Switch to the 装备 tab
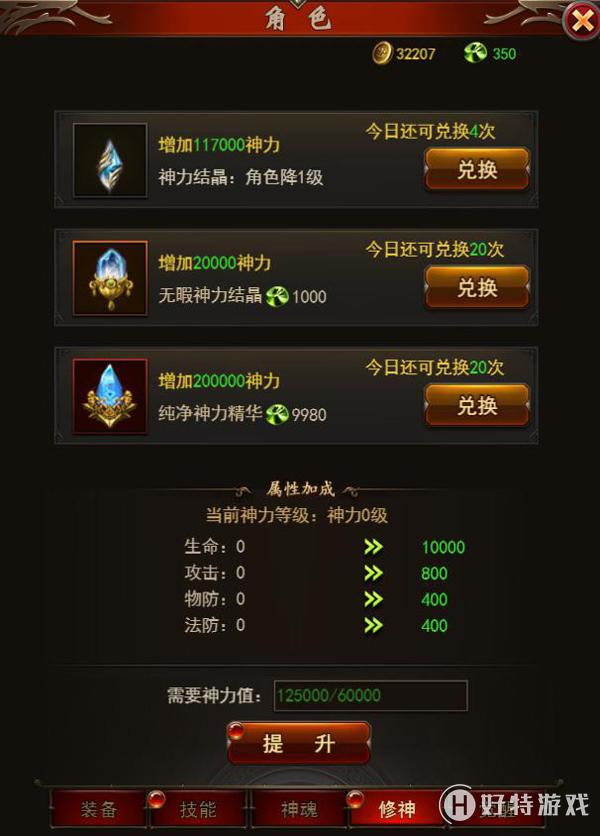 [98, 809]
